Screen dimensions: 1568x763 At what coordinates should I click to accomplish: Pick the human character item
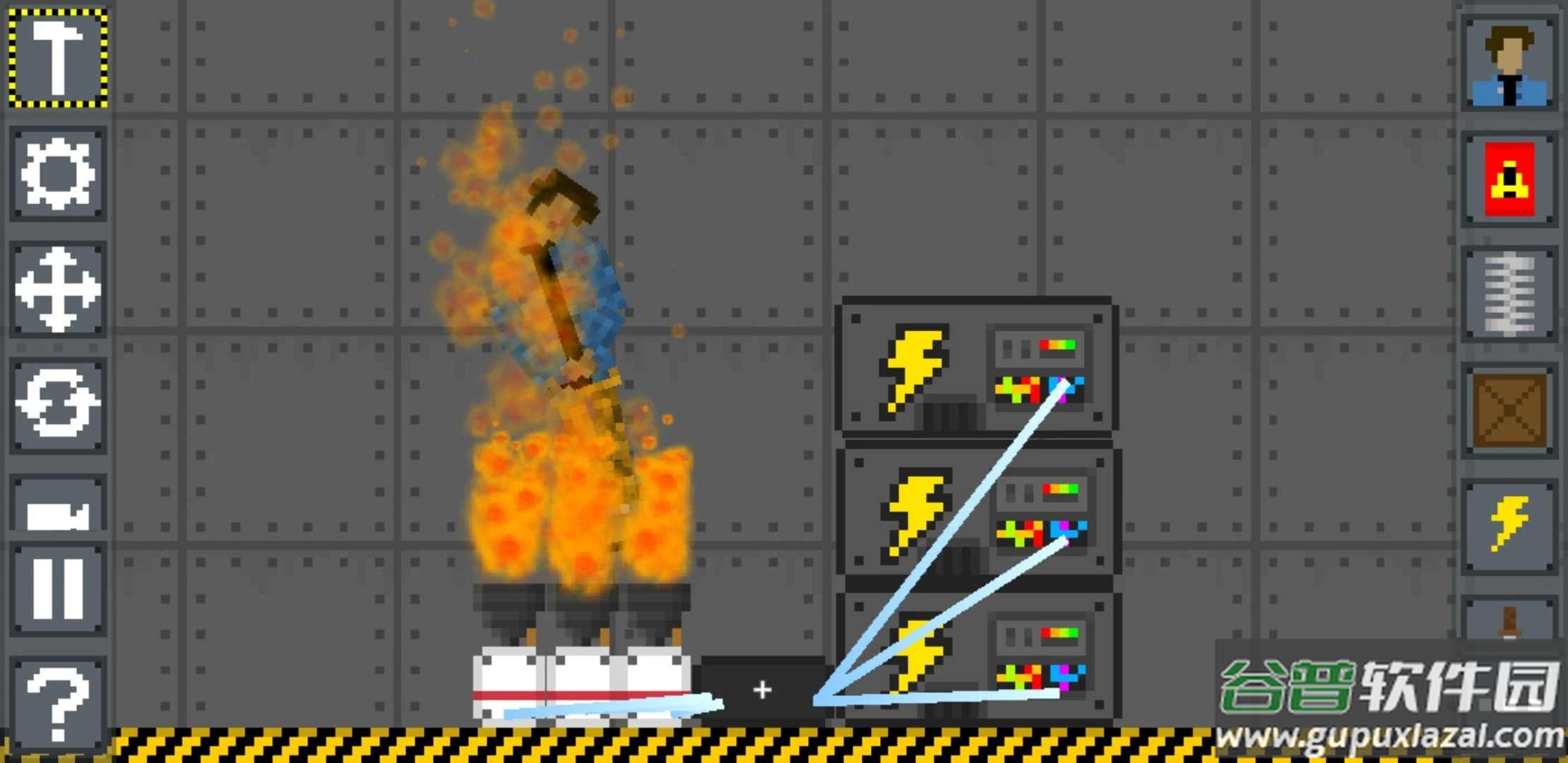point(1509,65)
